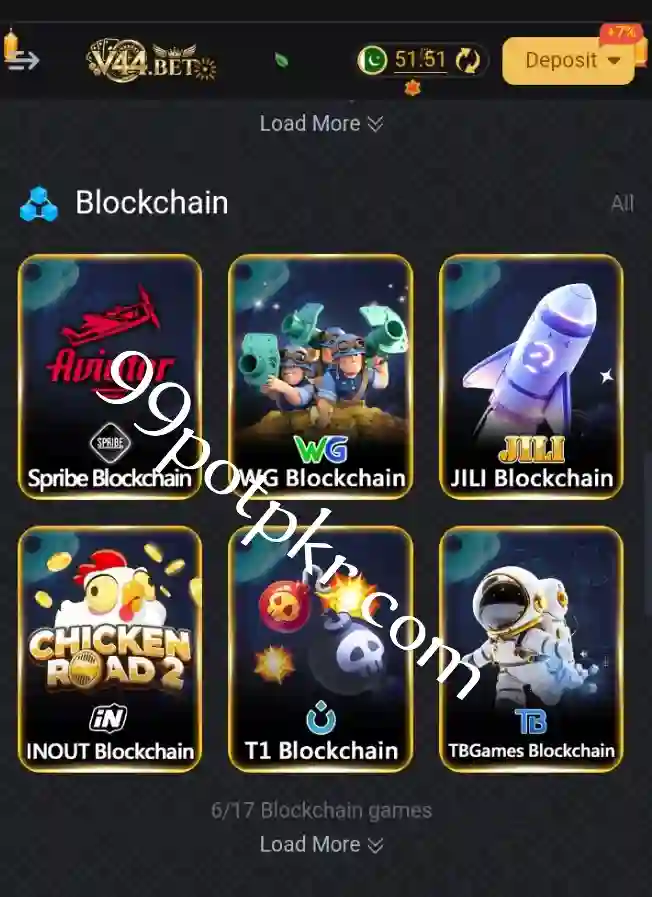Viewport: 652px width, 897px height.
Task: Open the side menu toggle icon
Action: click(22, 59)
